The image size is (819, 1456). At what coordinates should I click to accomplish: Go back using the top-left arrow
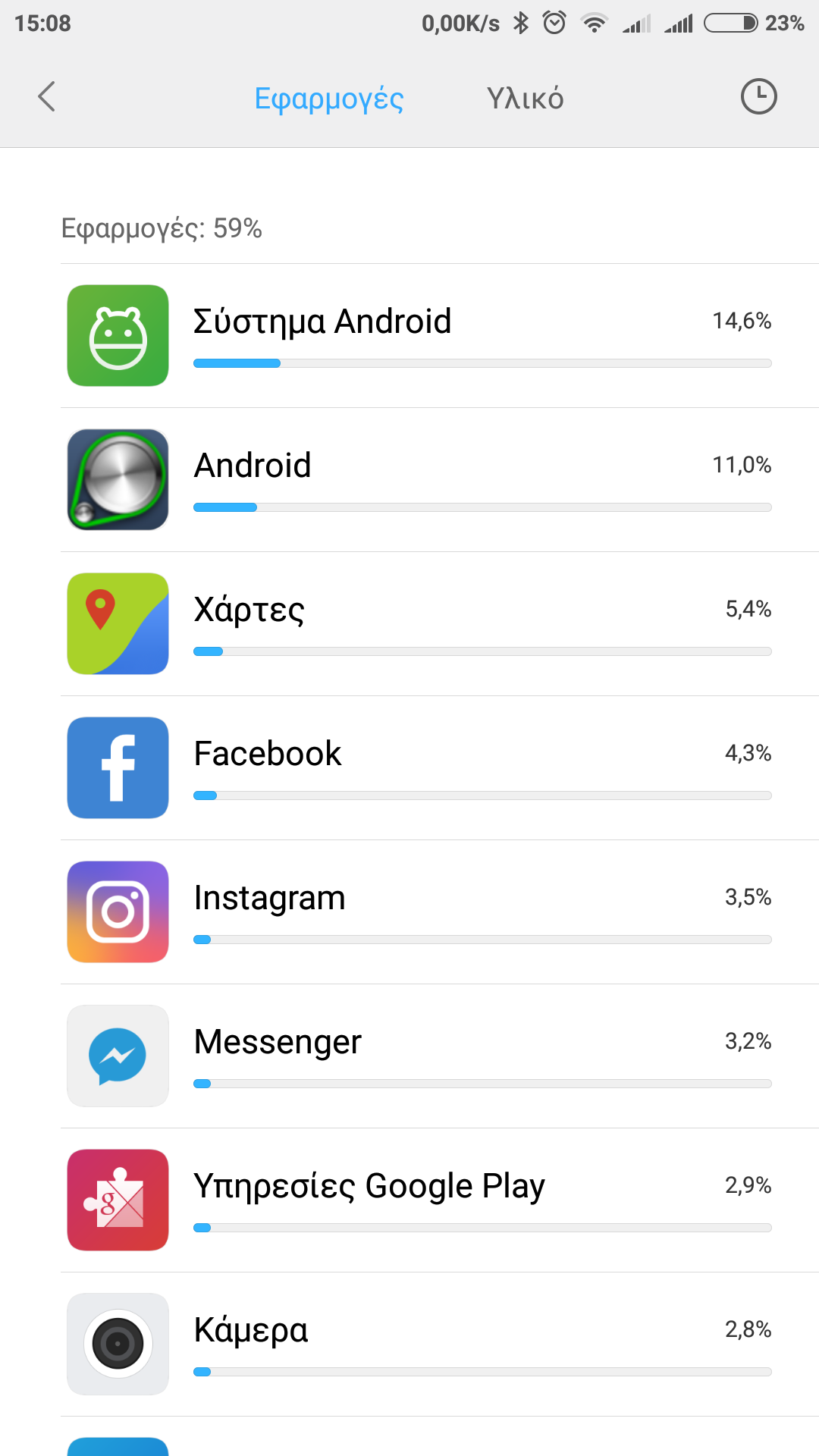[47, 97]
